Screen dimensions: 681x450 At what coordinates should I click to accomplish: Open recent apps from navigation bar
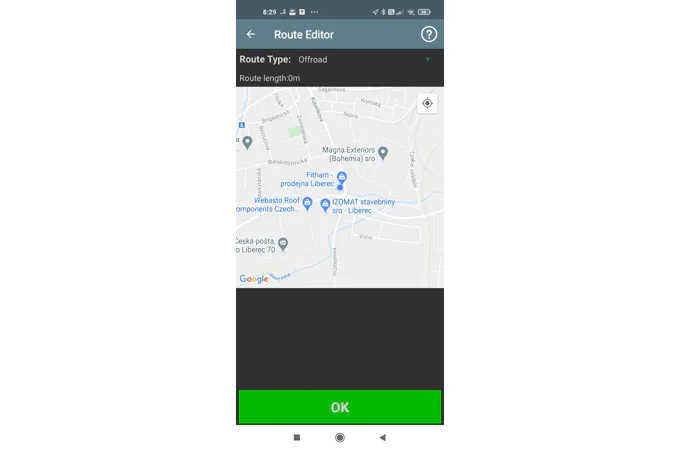[x=297, y=437]
